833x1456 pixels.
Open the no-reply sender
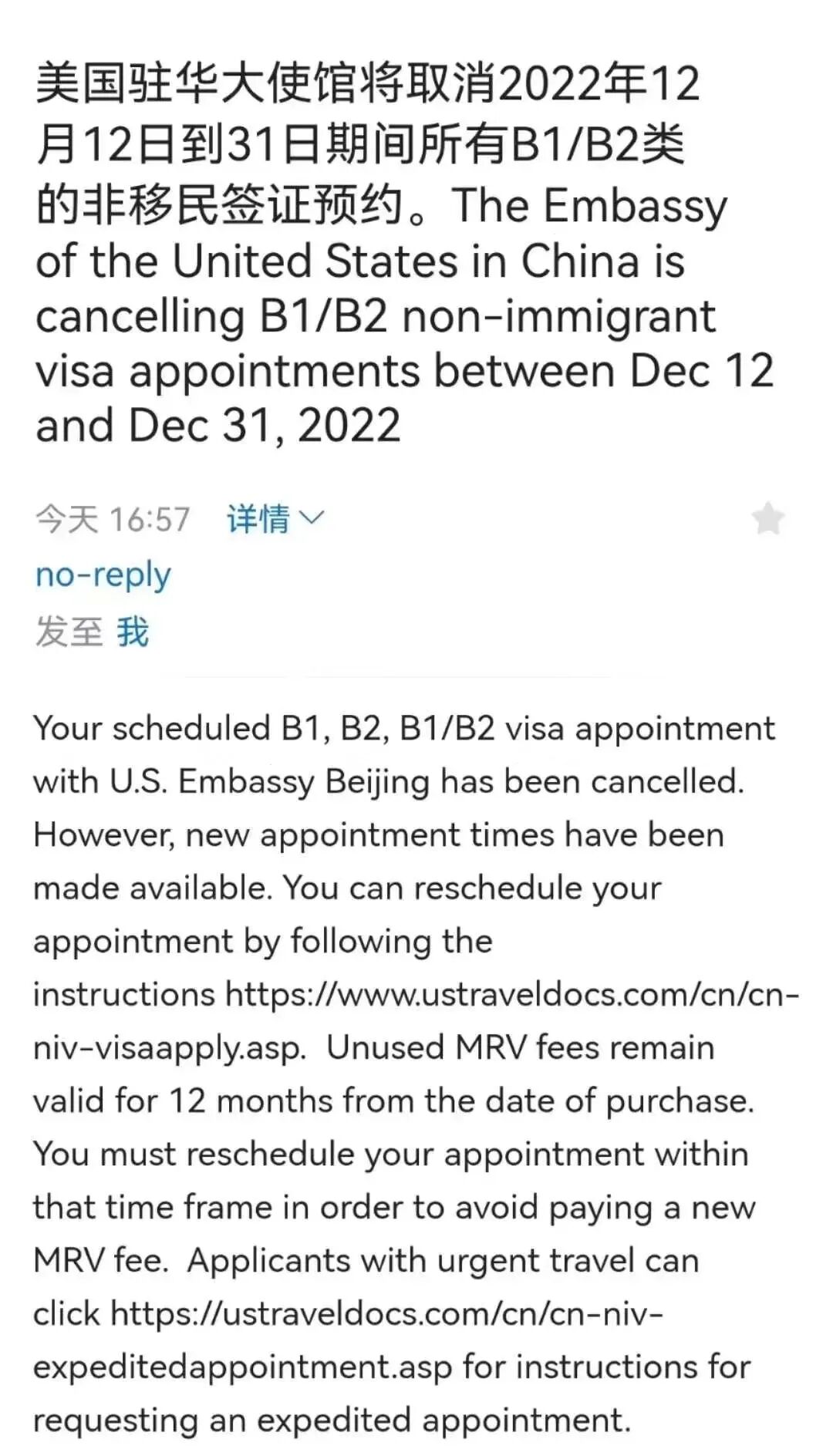[x=103, y=575]
